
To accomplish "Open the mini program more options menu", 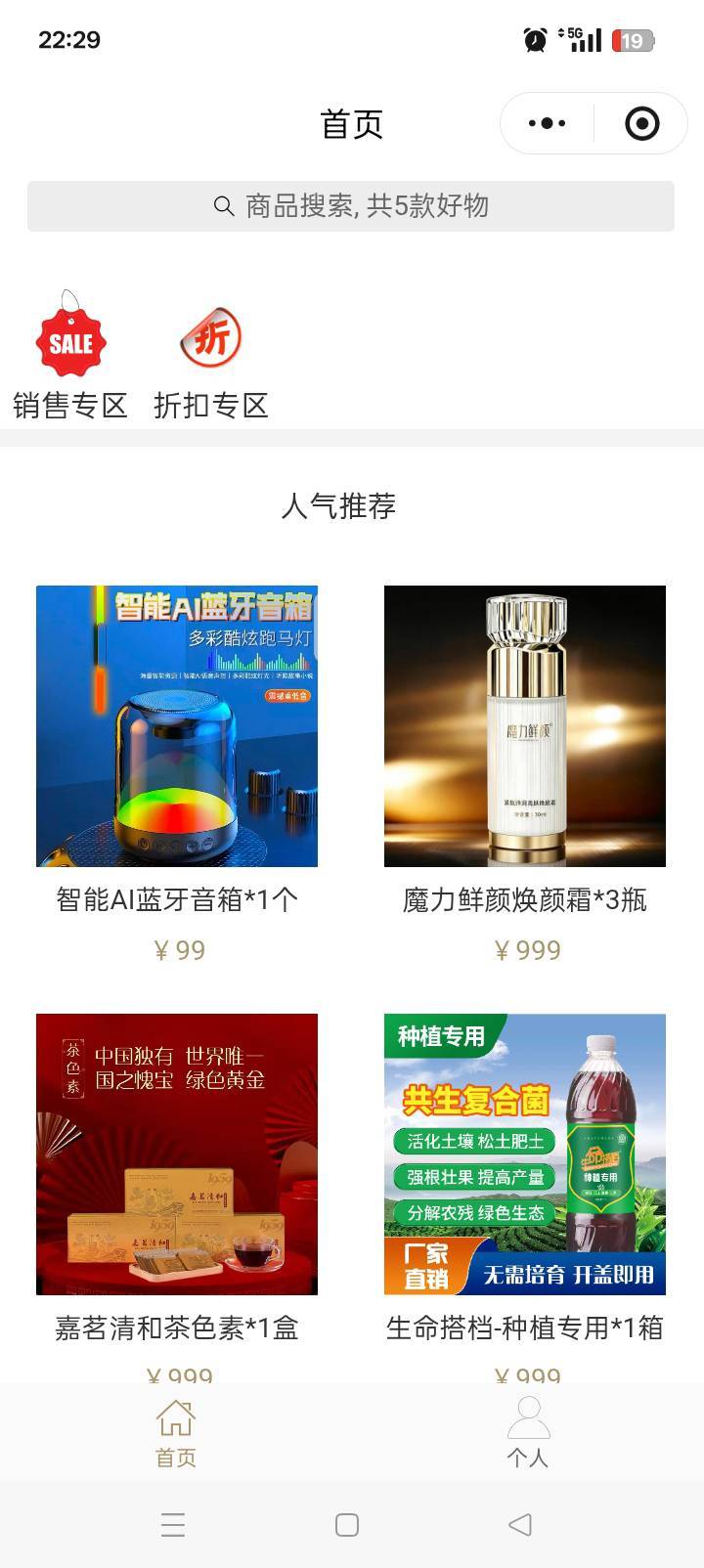I will point(547,123).
